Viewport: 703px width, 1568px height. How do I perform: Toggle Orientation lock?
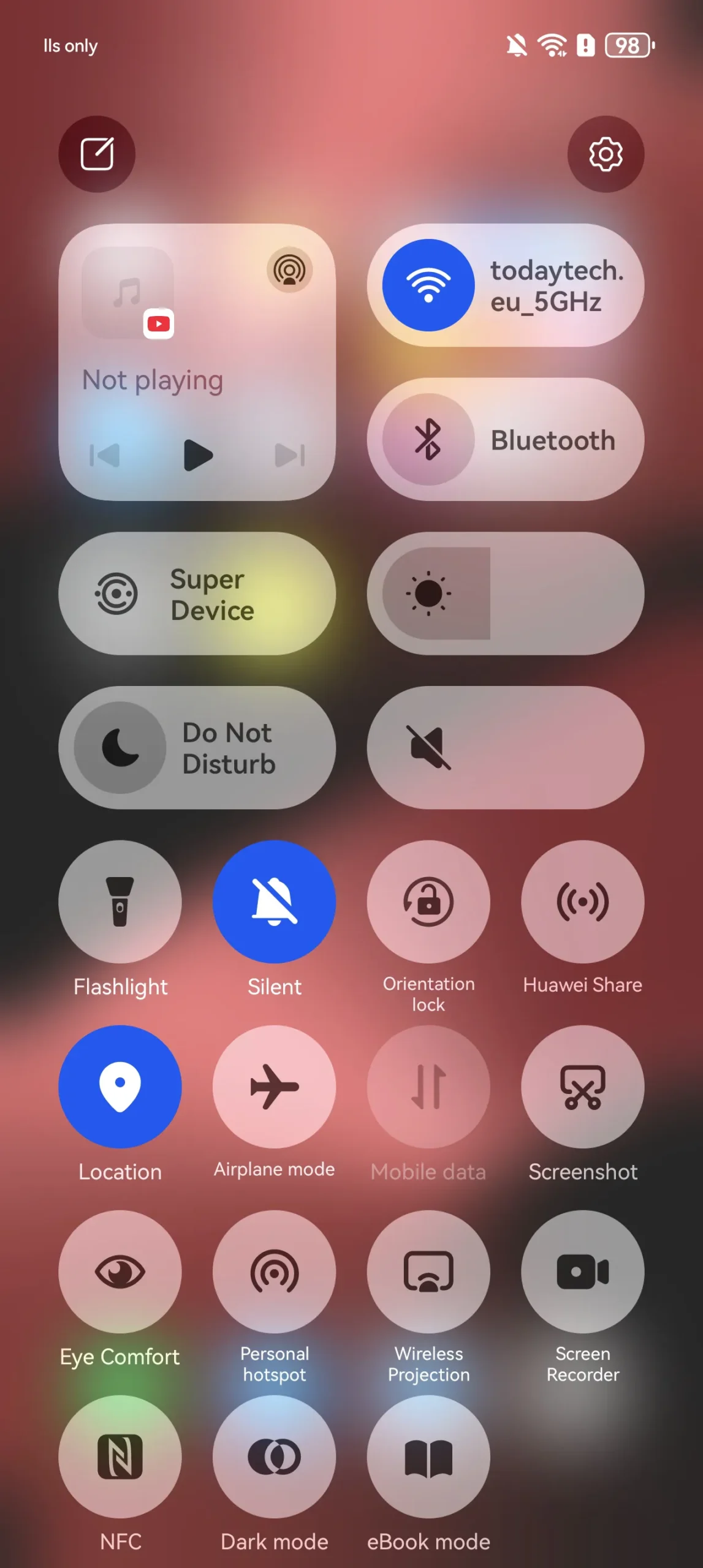(428, 902)
